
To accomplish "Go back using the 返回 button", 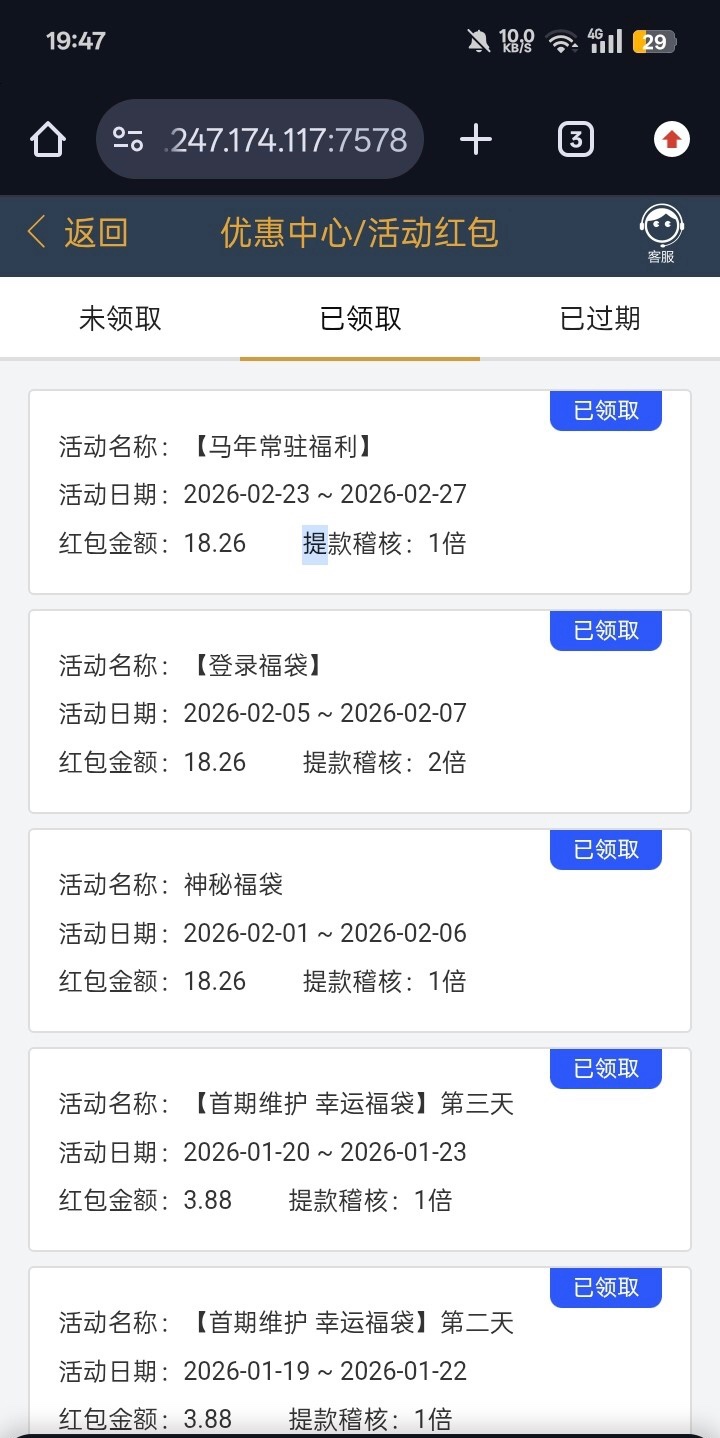I will click(x=78, y=233).
